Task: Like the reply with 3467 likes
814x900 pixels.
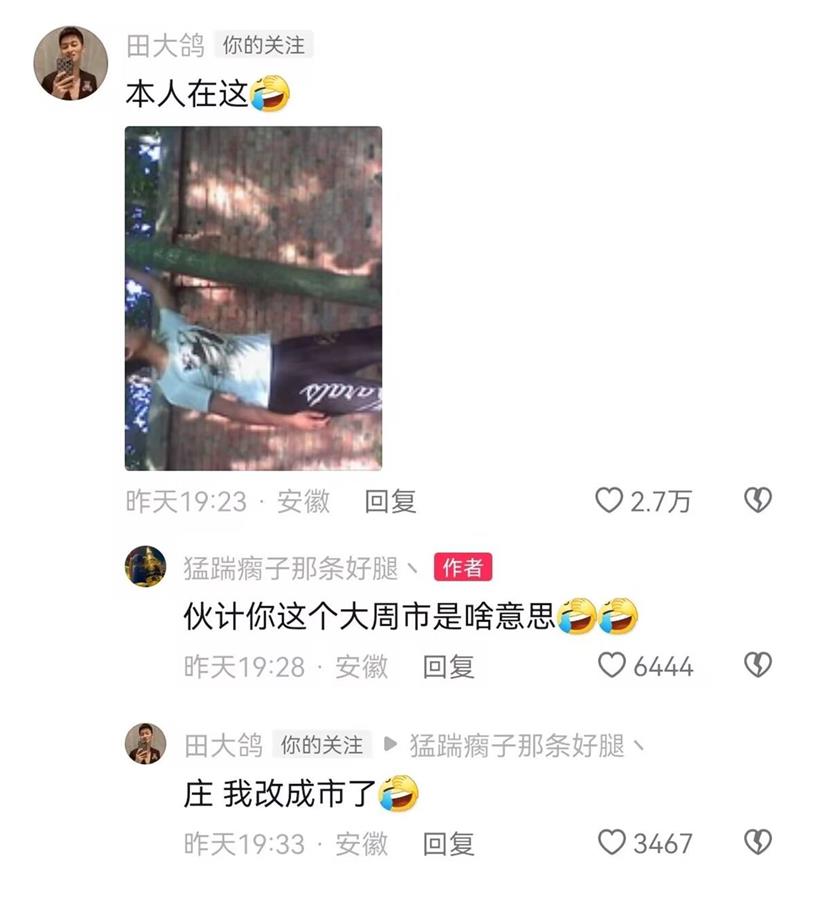Action: click(611, 843)
